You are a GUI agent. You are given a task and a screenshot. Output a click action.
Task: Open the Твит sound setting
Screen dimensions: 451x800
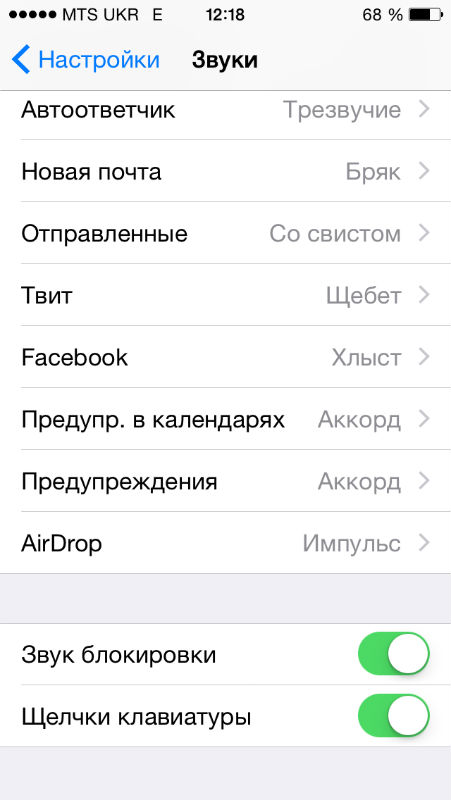pyautogui.click(x=226, y=295)
